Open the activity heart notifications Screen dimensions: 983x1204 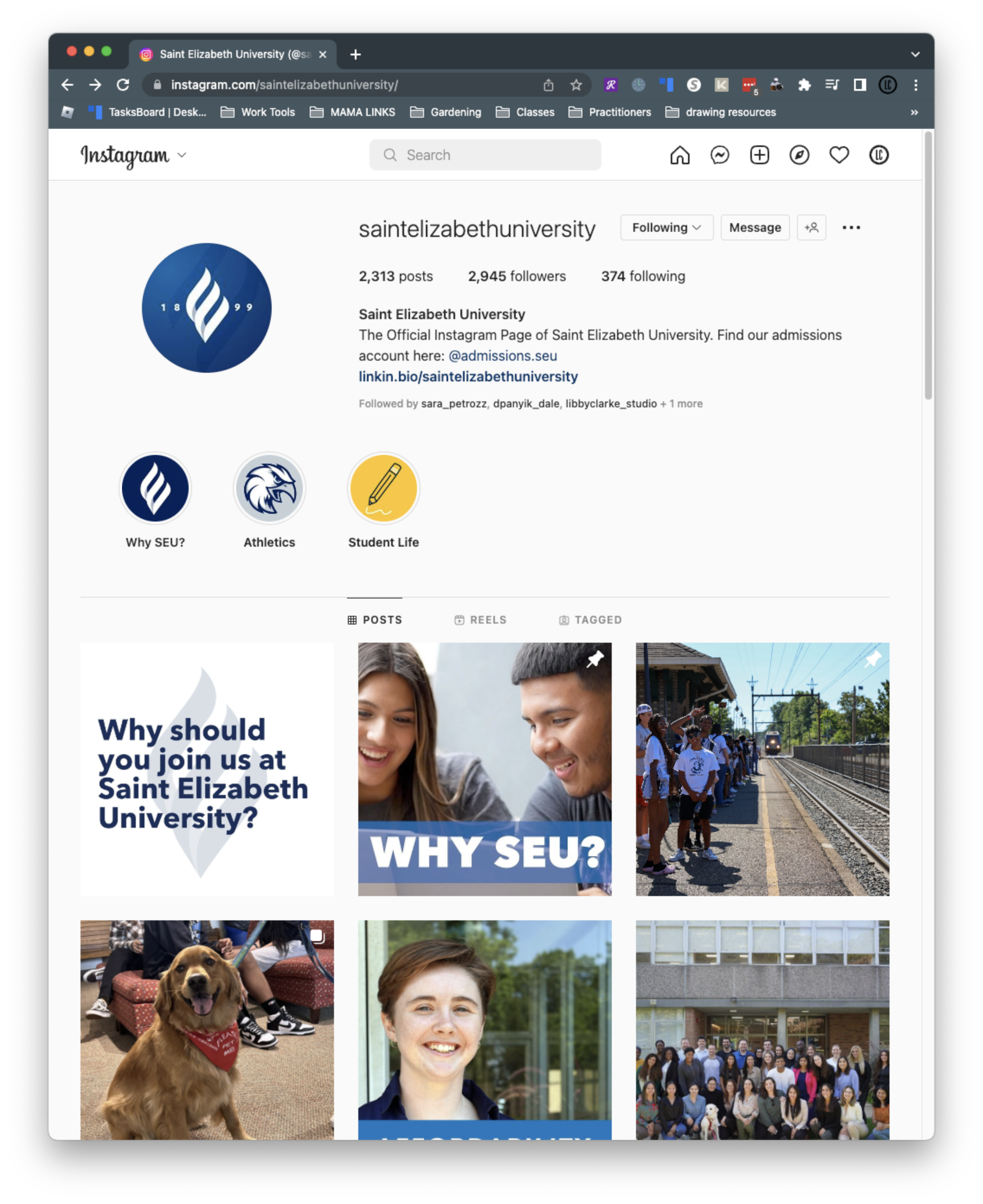coord(838,155)
